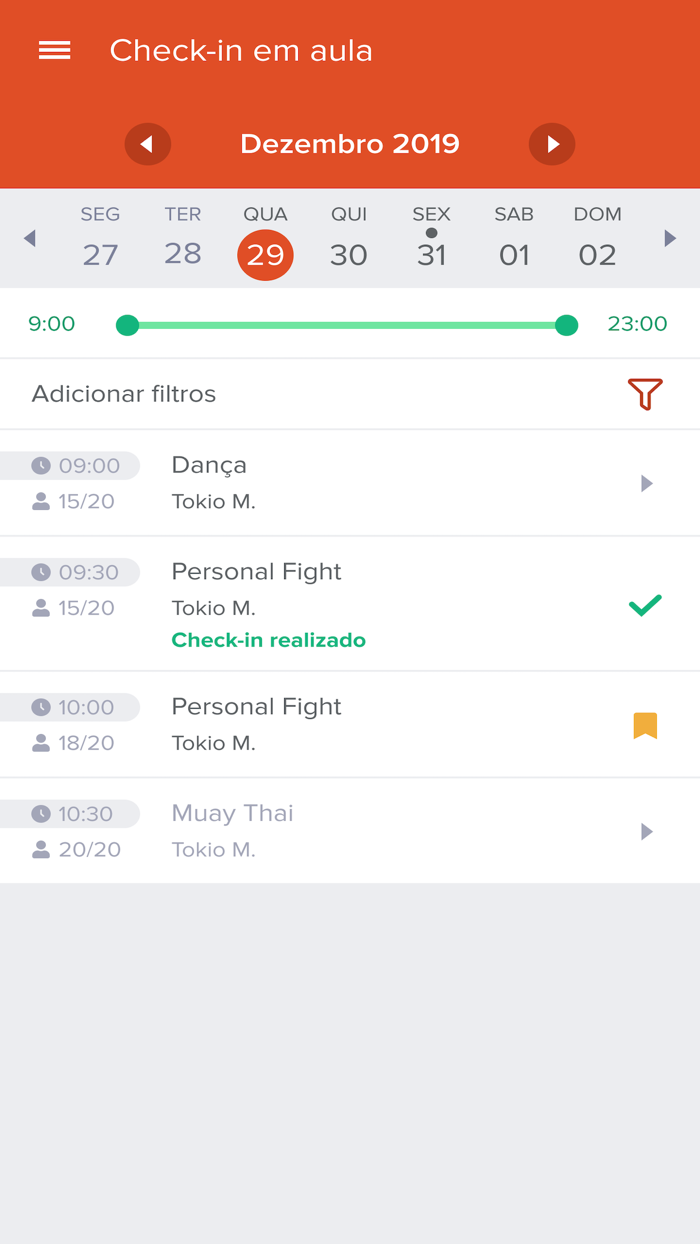Go to the previous month

[147, 144]
